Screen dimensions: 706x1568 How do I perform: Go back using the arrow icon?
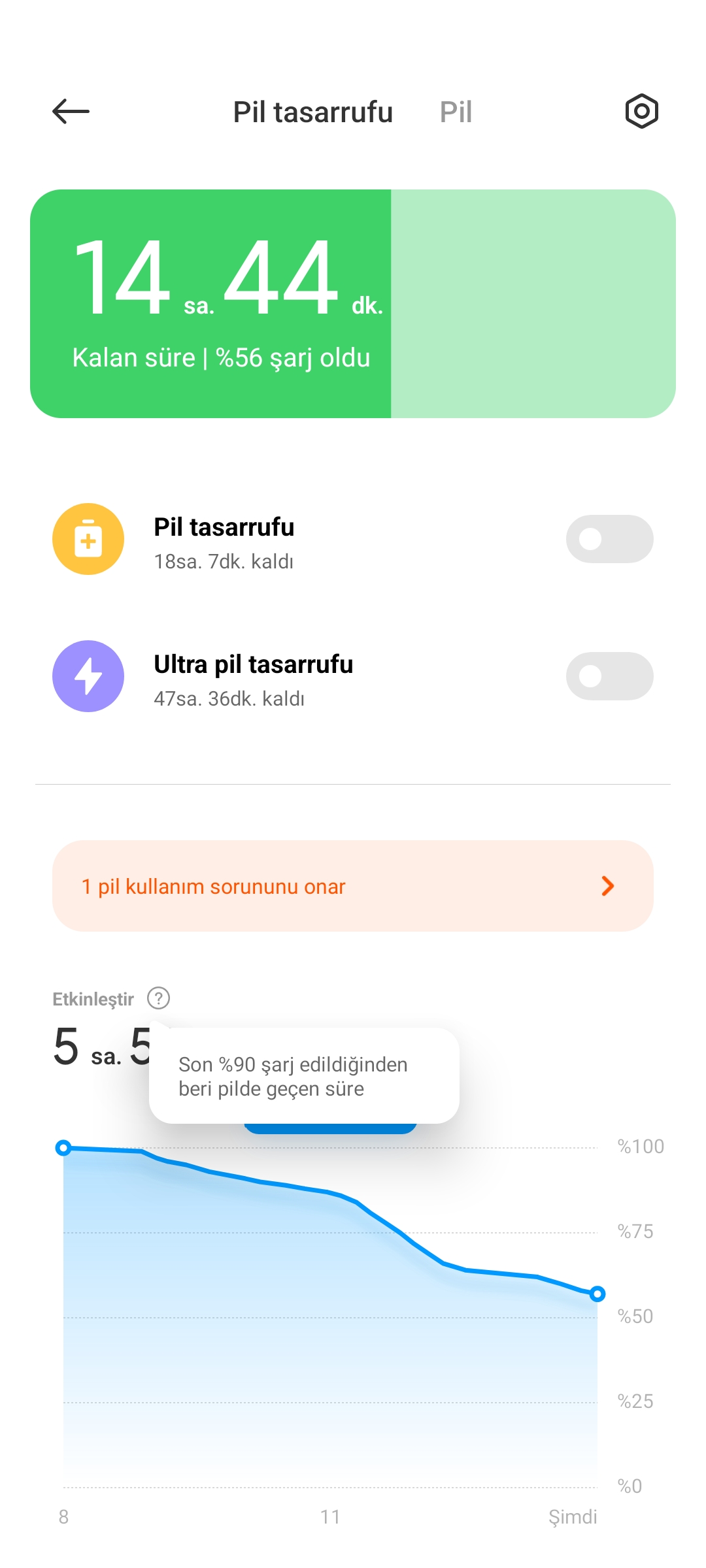pos(71,112)
